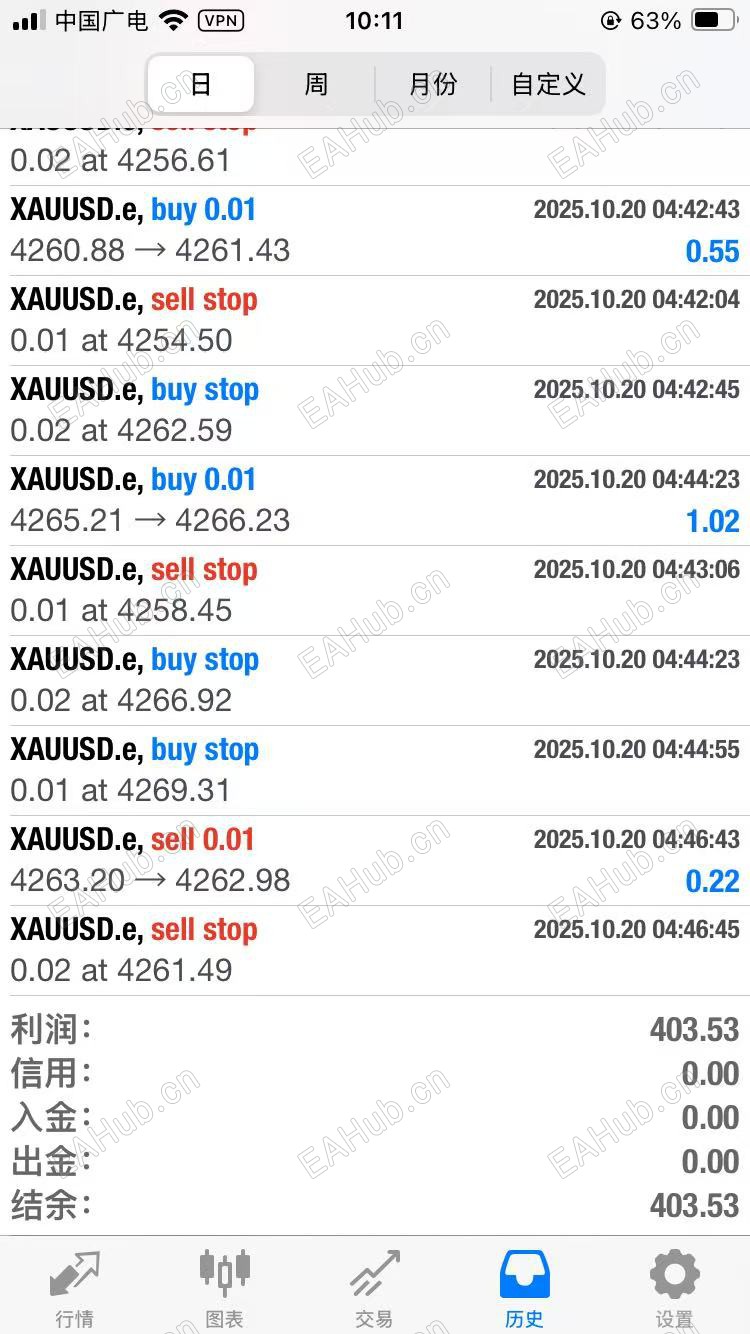Open the 历史 history tab
This screenshot has width=750, height=1334.
pos(525,1287)
